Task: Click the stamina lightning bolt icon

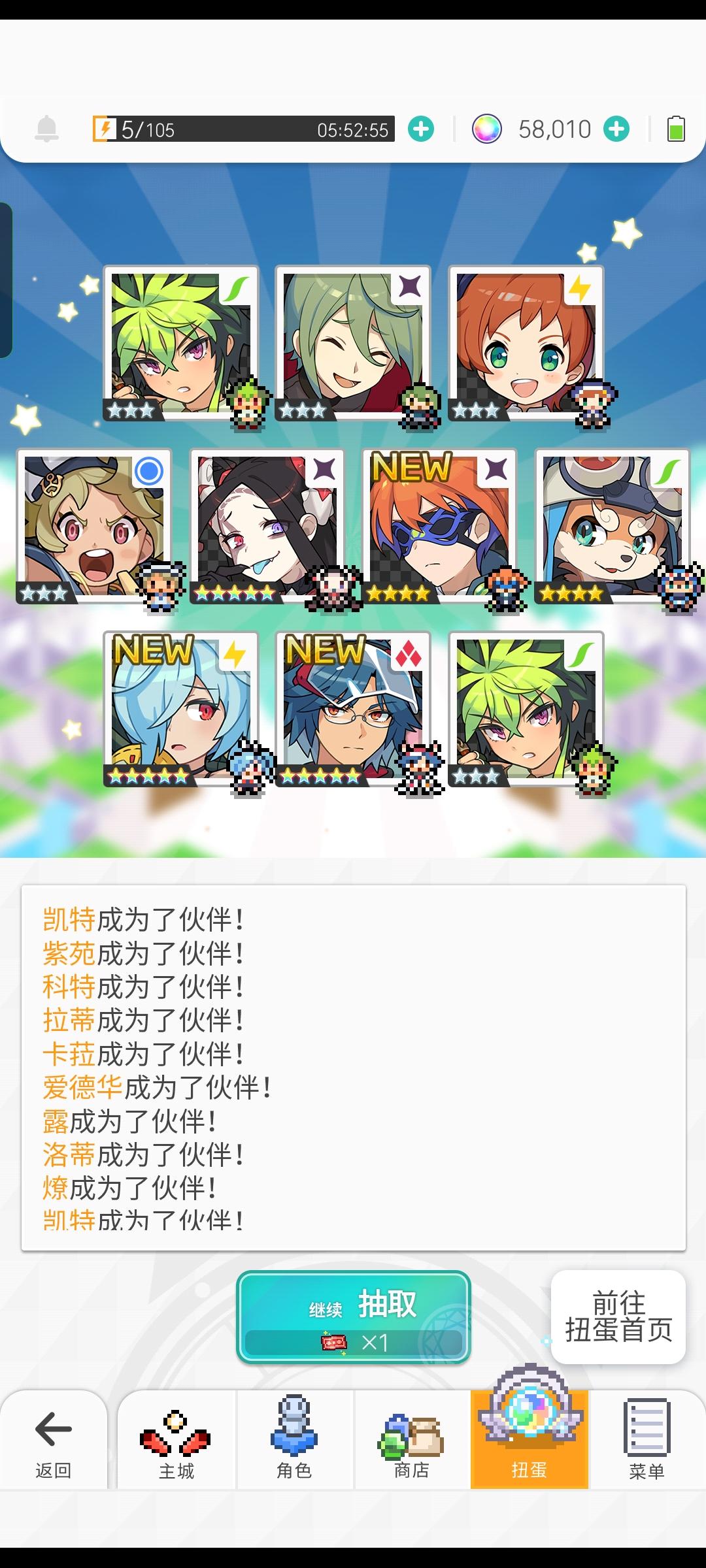Action: click(x=107, y=128)
